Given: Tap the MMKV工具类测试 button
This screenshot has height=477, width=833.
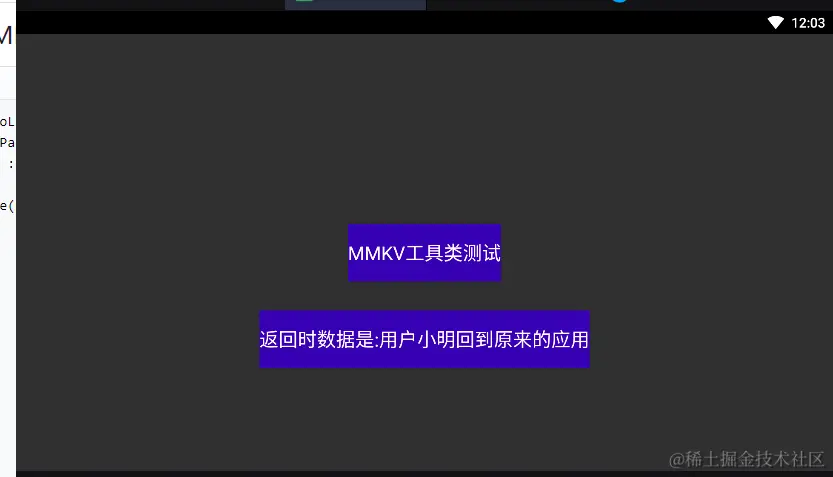Looking at the screenshot, I should (x=424, y=253).
